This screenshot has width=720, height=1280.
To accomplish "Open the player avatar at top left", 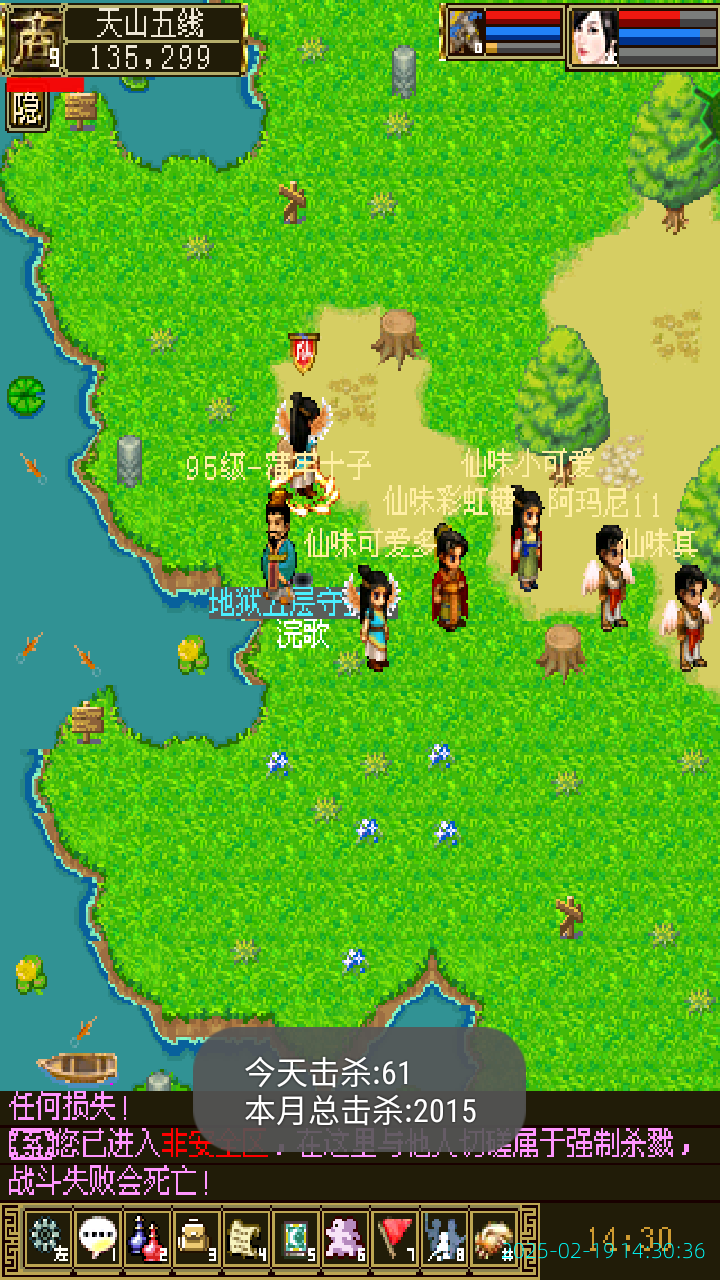I will [33, 38].
